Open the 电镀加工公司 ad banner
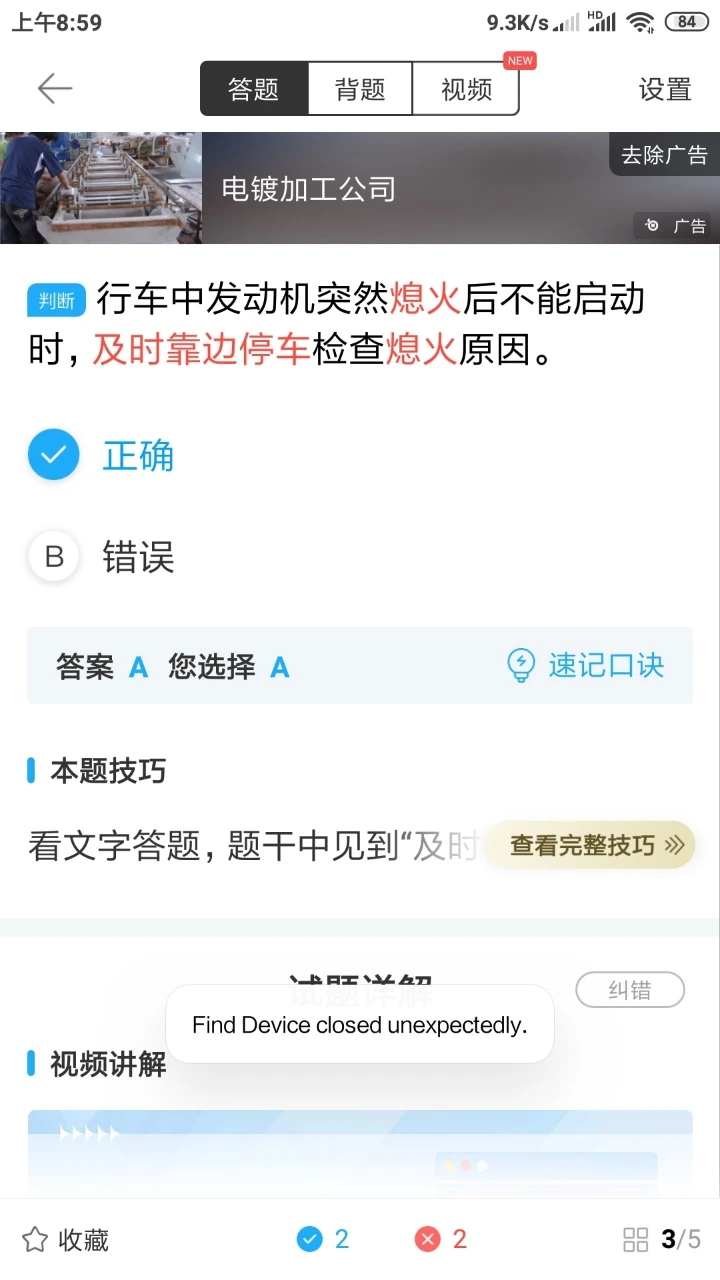The width and height of the screenshot is (720, 1280). click(360, 188)
